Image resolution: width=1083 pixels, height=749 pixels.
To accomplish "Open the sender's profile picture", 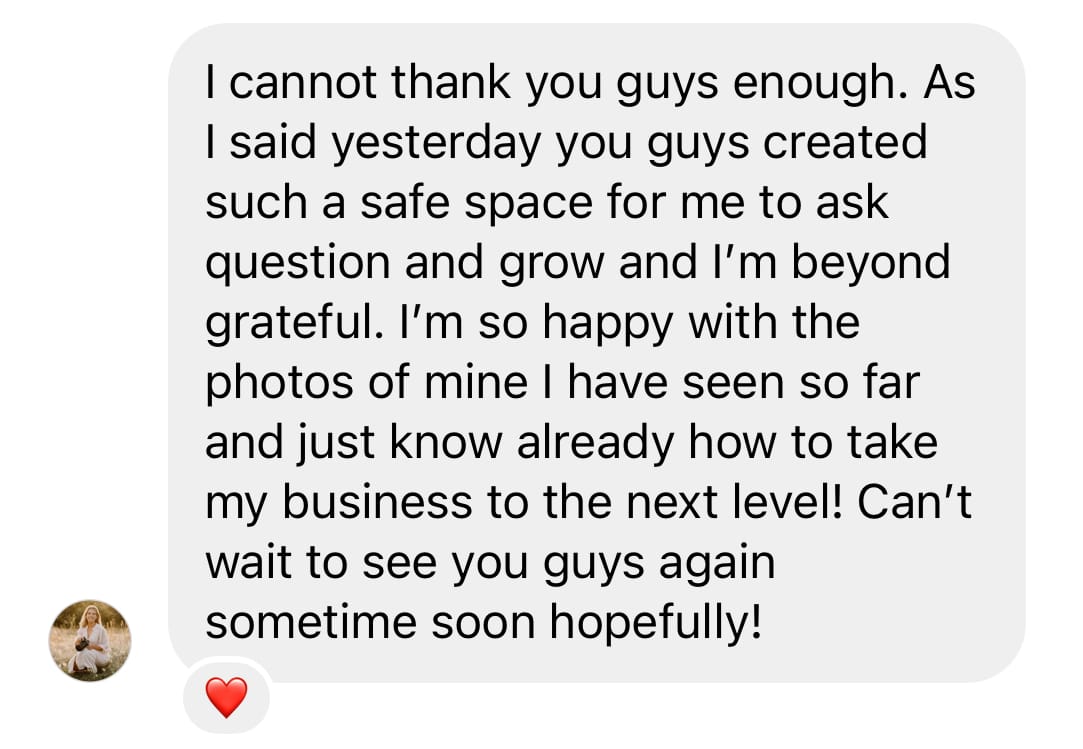I will (x=90, y=641).
